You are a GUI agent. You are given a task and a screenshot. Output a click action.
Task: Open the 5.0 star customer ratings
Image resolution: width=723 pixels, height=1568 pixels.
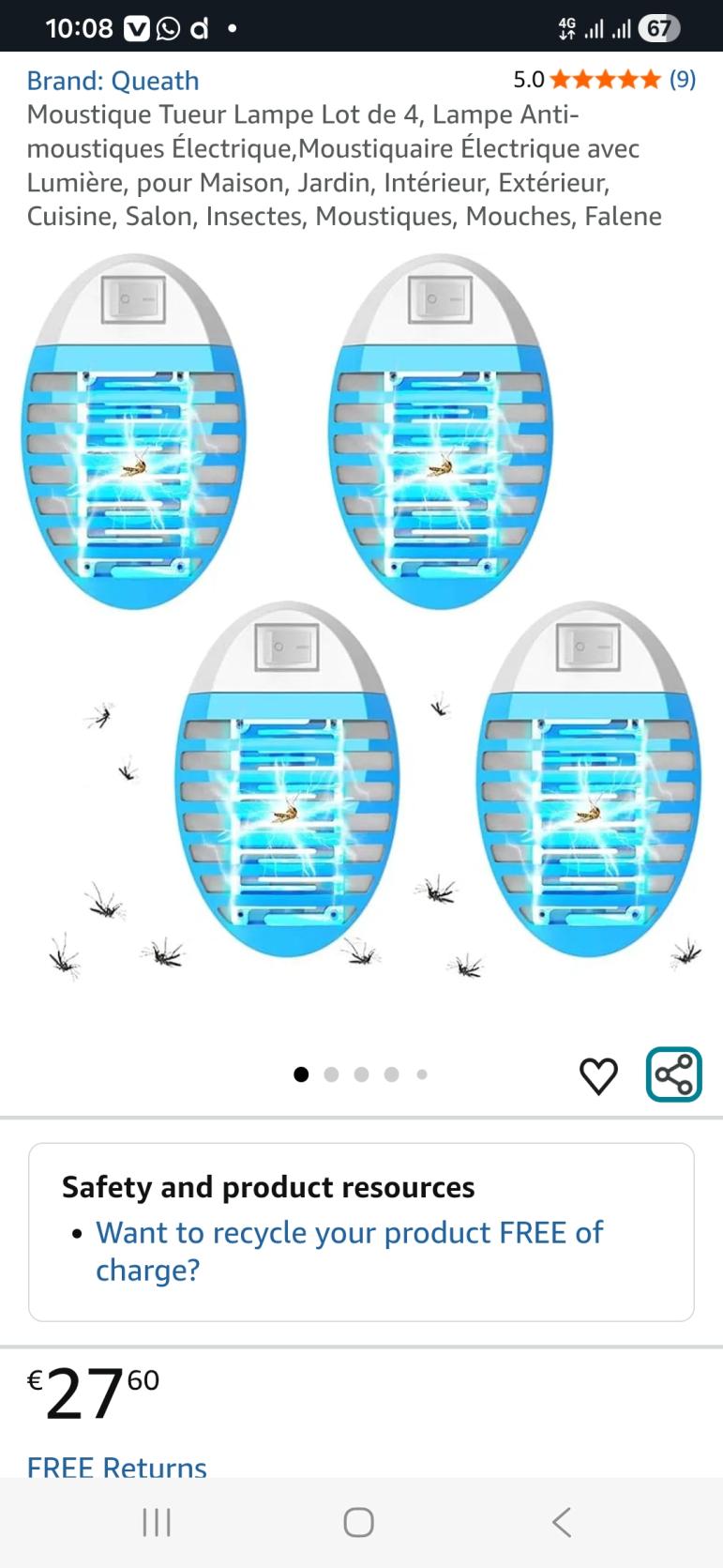(x=604, y=80)
